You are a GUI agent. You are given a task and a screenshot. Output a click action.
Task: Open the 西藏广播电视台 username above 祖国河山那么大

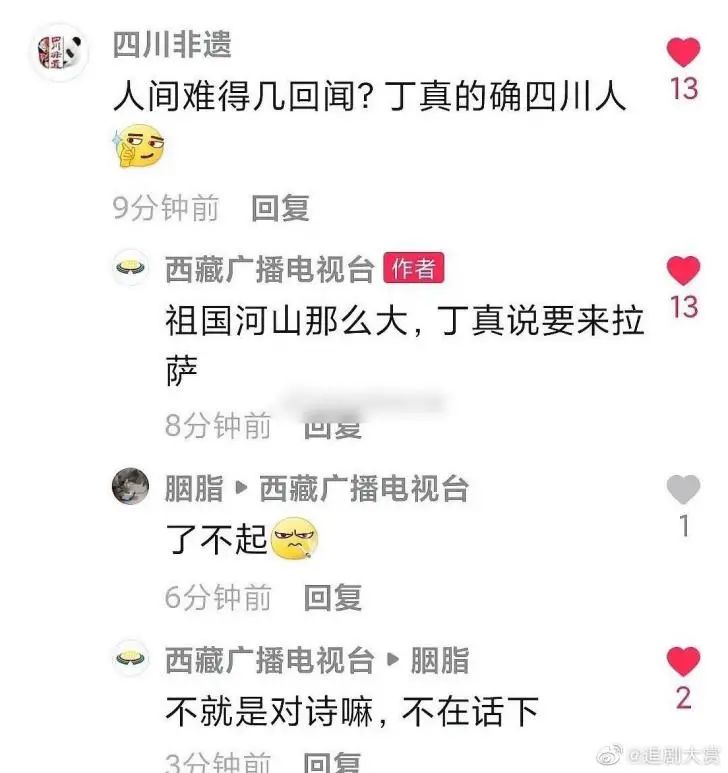click(x=269, y=269)
